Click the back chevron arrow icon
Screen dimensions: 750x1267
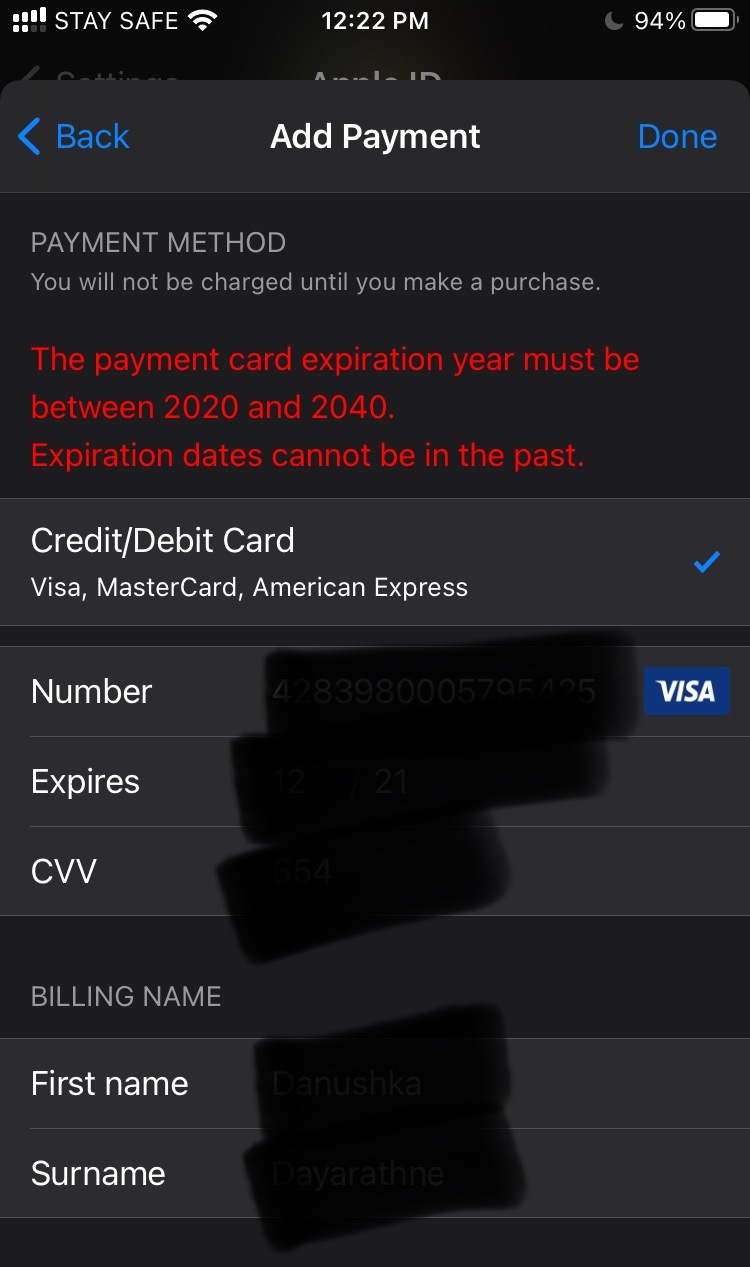point(28,136)
